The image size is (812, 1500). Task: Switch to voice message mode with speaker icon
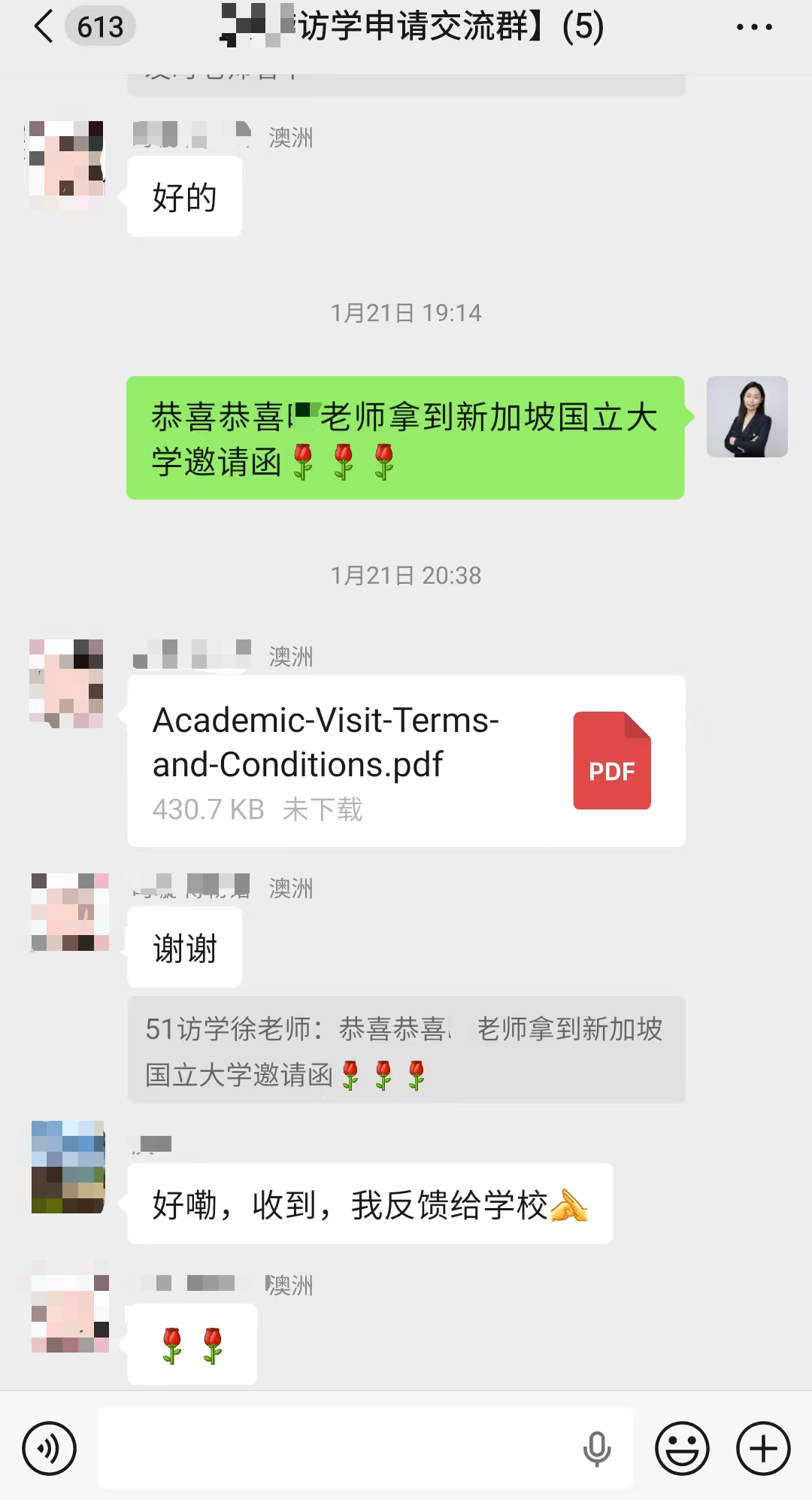(x=49, y=1448)
